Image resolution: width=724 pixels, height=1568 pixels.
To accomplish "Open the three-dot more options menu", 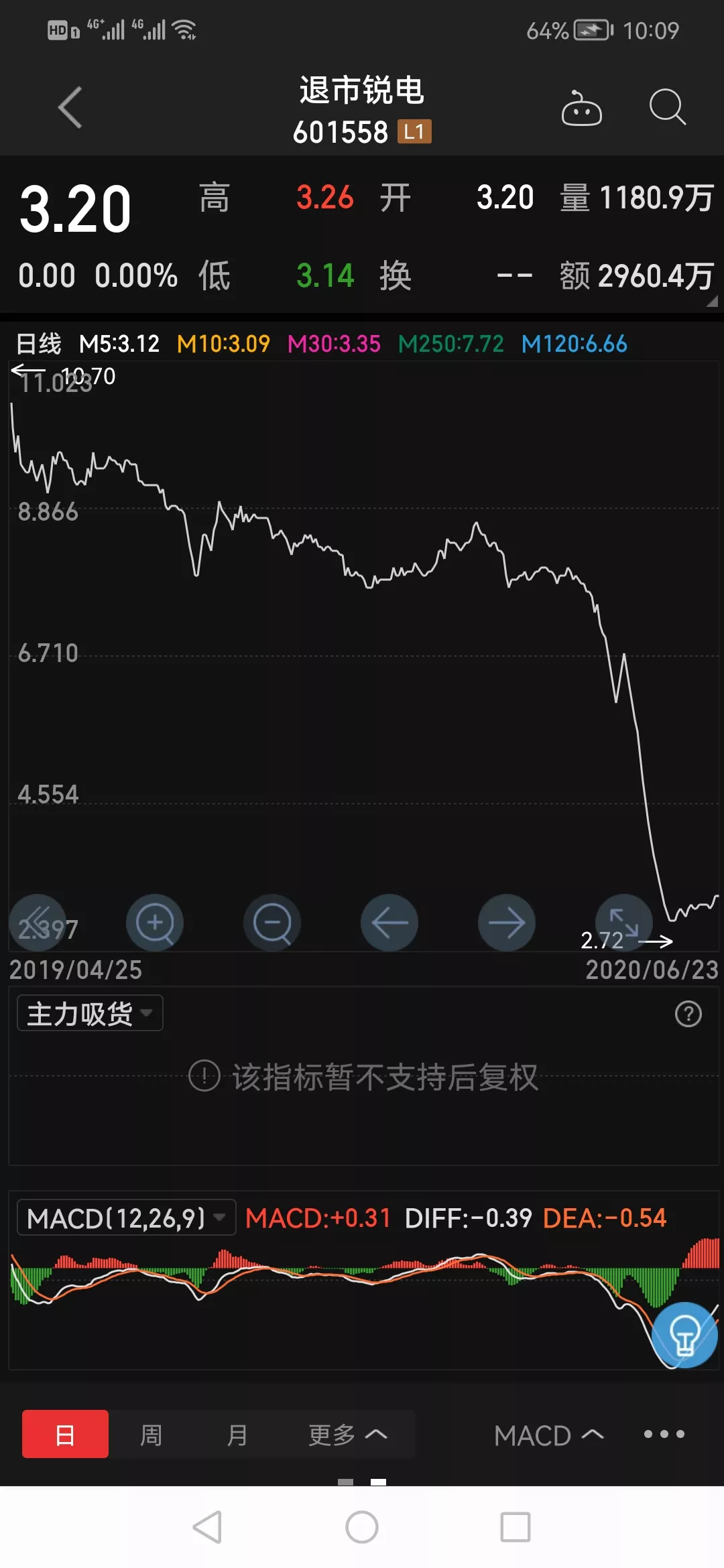I will 664,1434.
